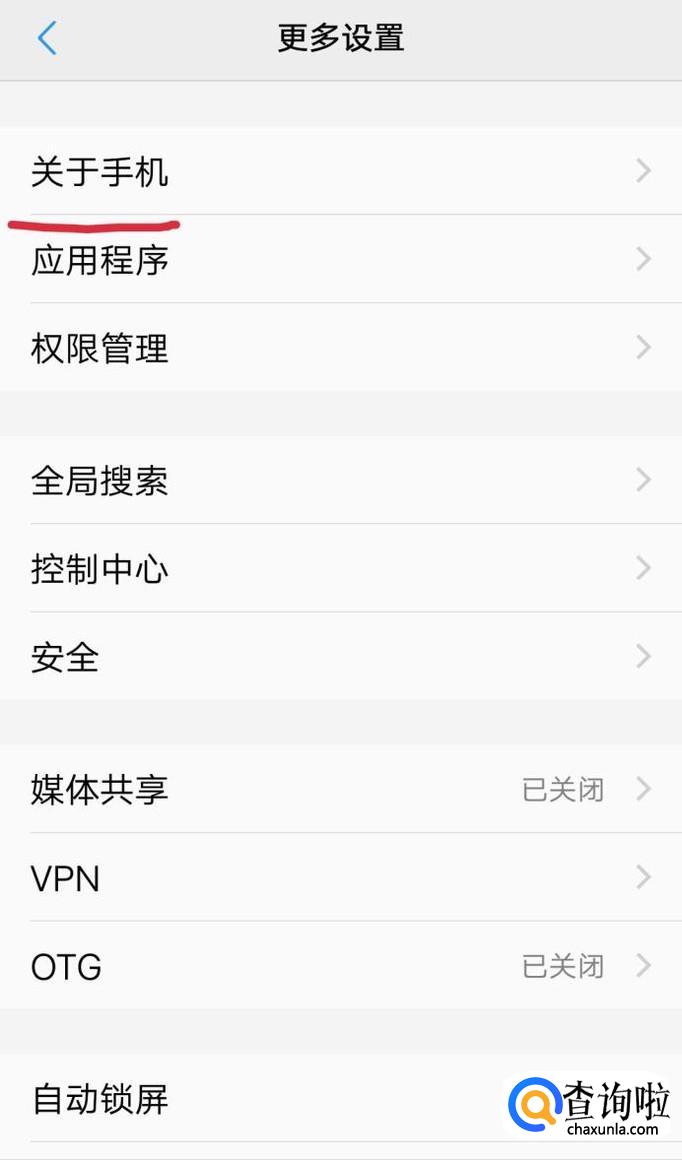Screen dimensions: 682x1160
Task: Go back from 更多设置
Action: click(47, 39)
